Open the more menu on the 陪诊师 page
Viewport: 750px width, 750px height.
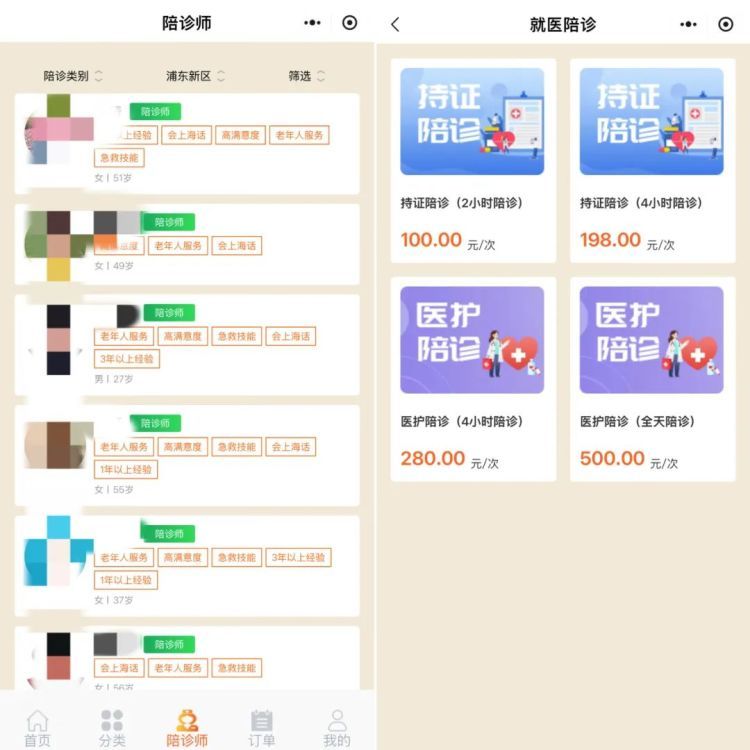313,23
